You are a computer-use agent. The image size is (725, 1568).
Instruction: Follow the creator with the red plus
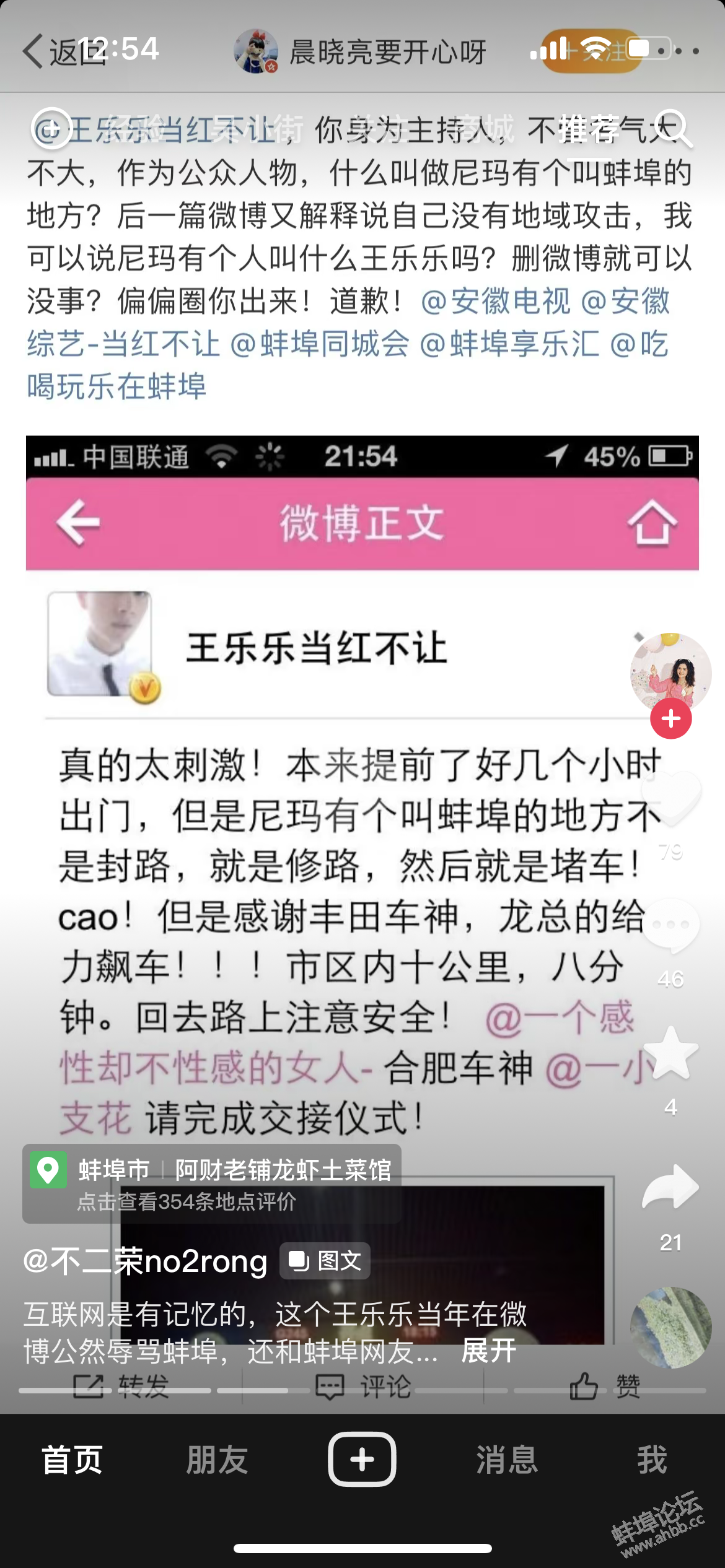(x=670, y=719)
